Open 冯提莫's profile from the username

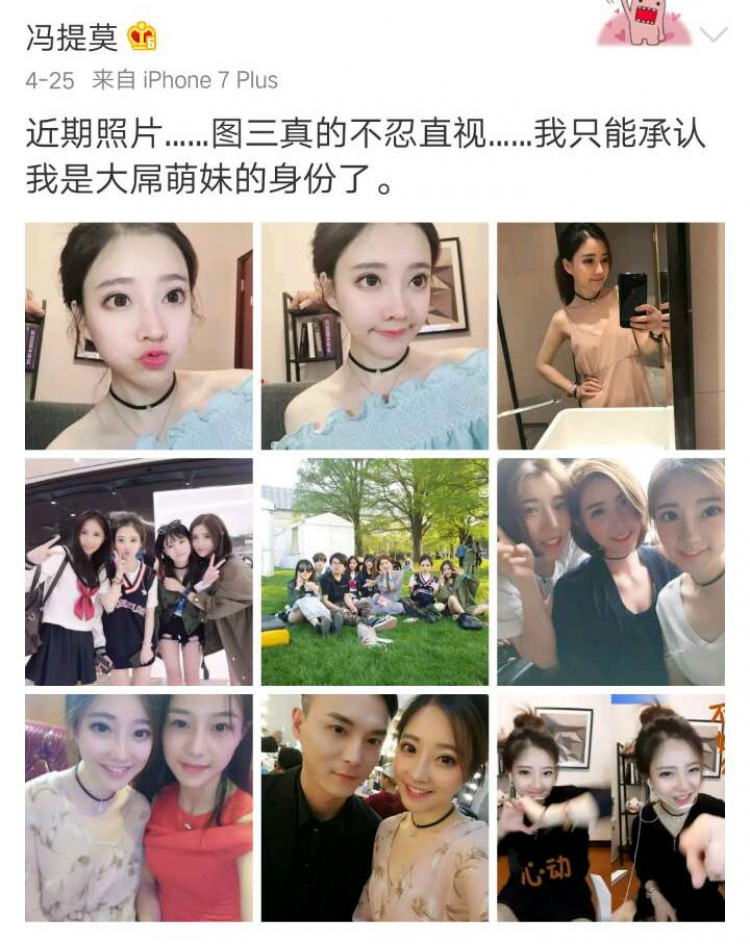[72, 38]
